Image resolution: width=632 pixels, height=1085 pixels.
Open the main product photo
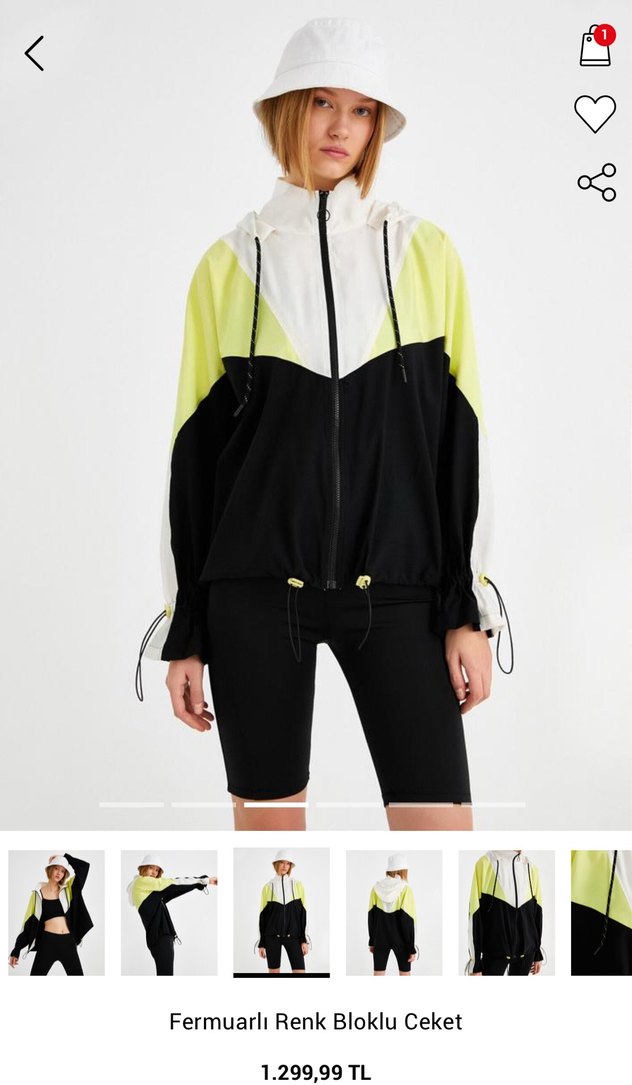click(316, 420)
